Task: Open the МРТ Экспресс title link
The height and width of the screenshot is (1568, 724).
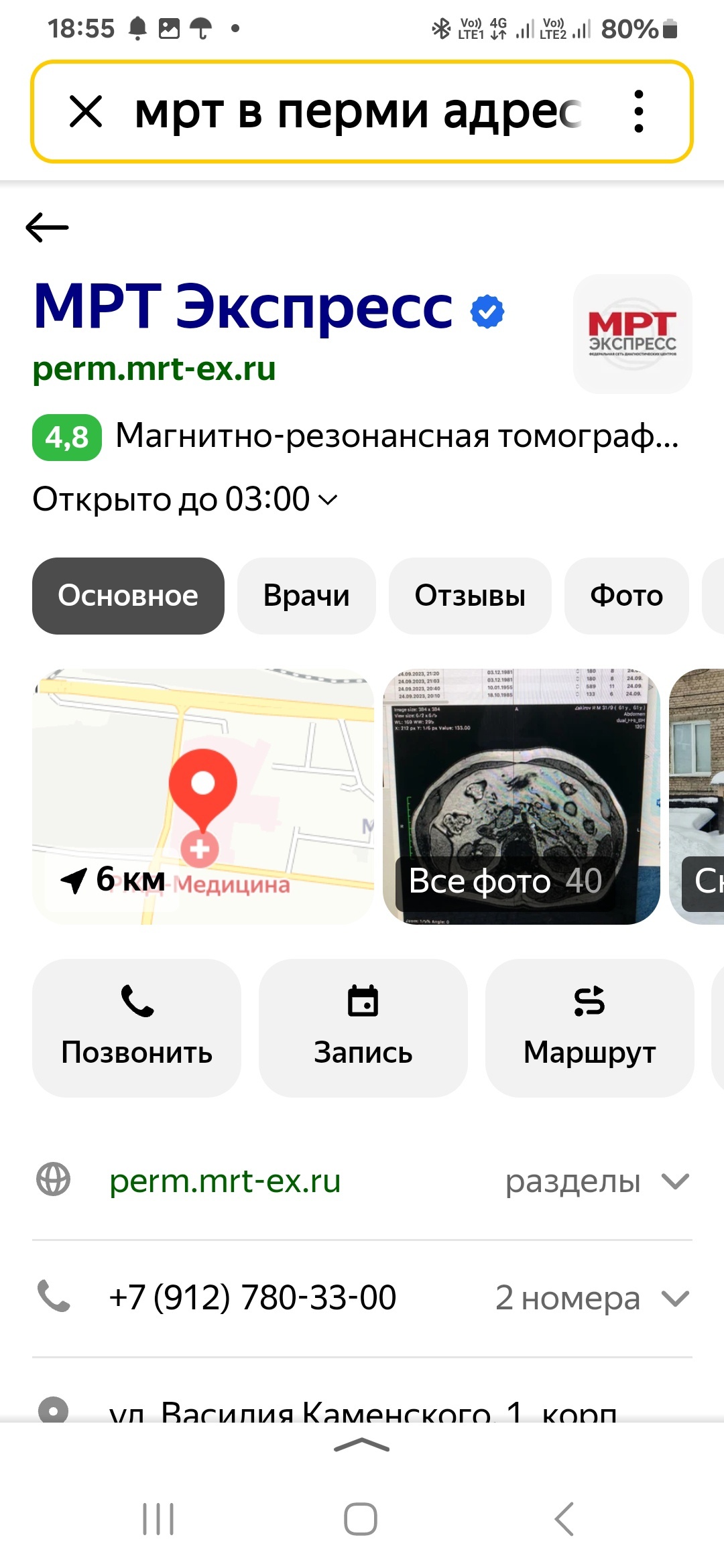Action: [243, 307]
